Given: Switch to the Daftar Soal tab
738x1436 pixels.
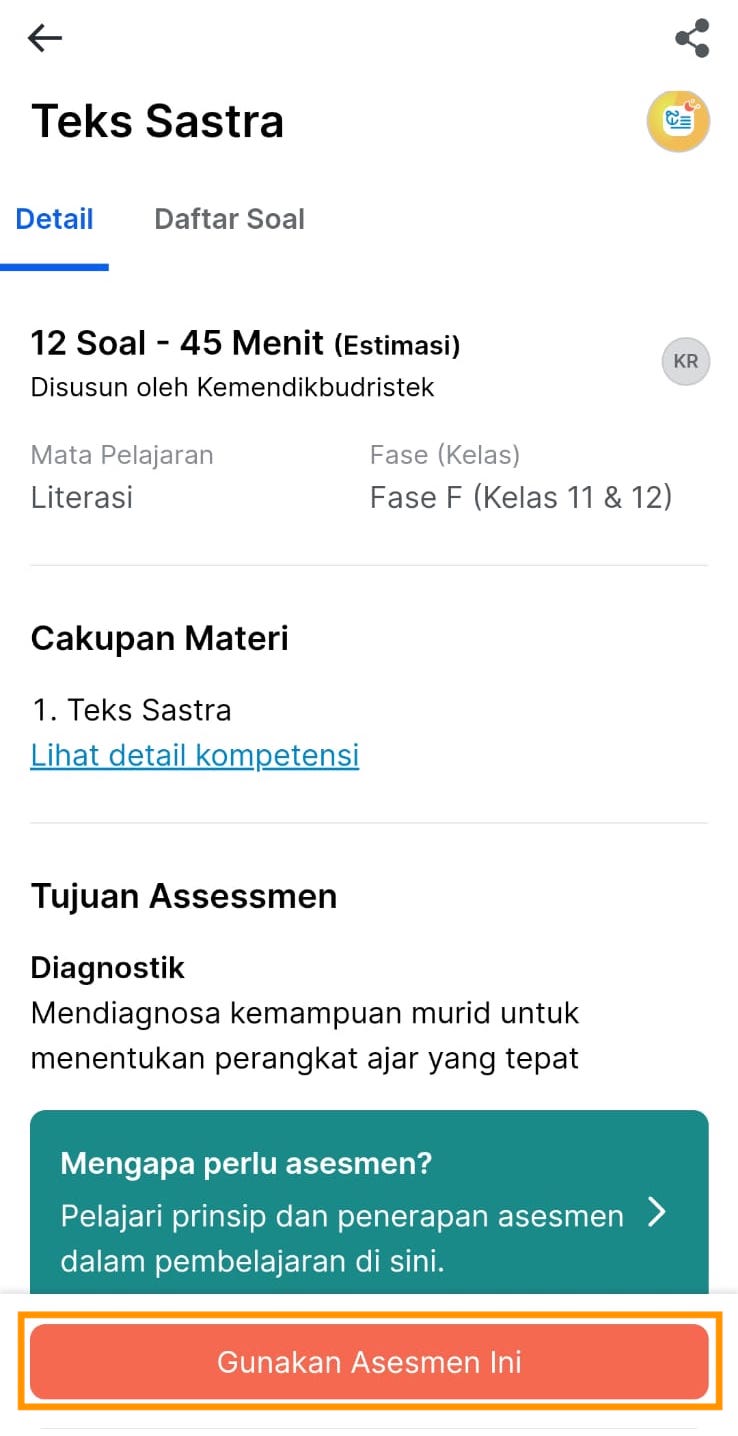Looking at the screenshot, I should point(229,219).
